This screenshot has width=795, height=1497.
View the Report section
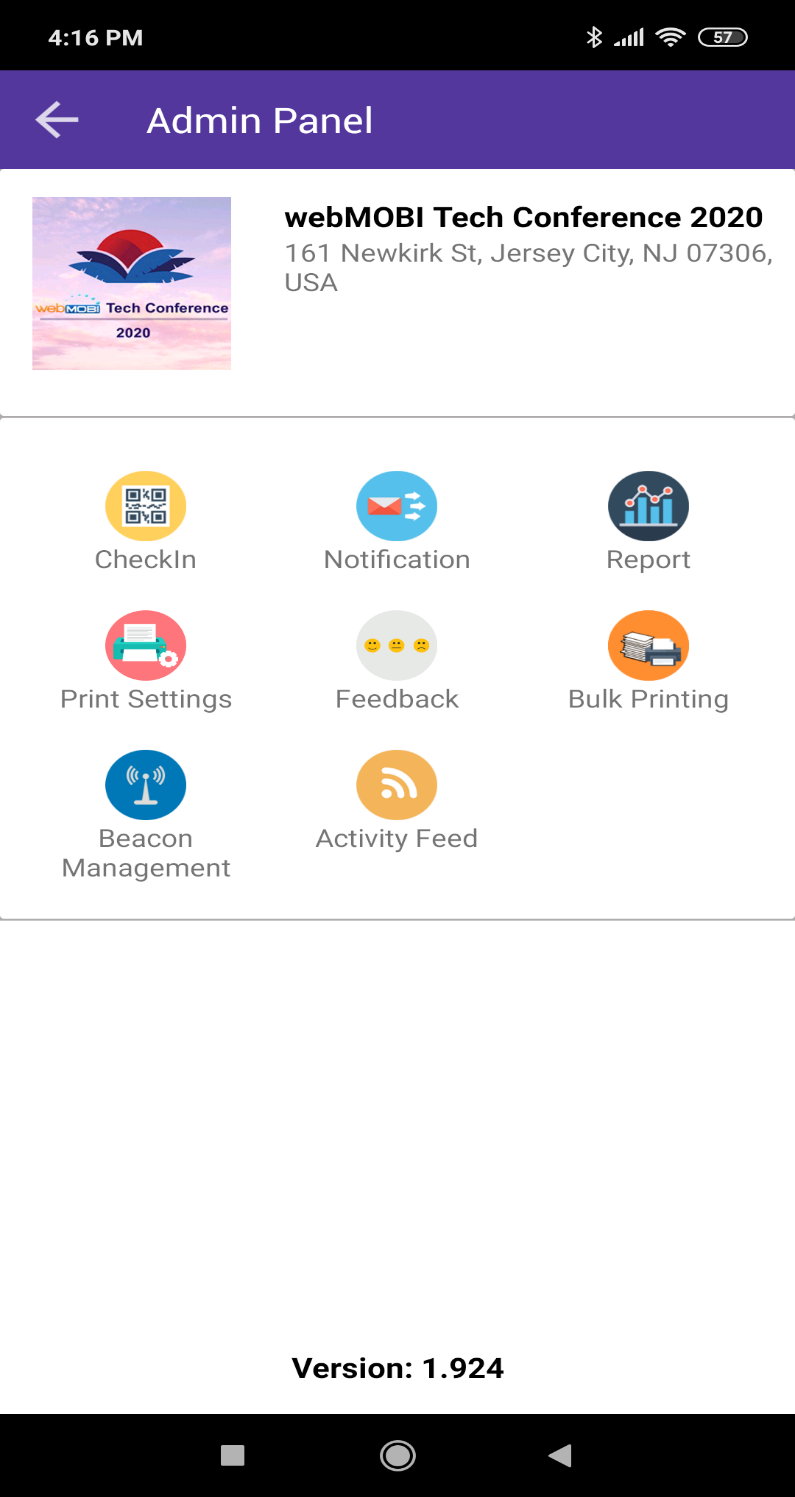(648, 521)
